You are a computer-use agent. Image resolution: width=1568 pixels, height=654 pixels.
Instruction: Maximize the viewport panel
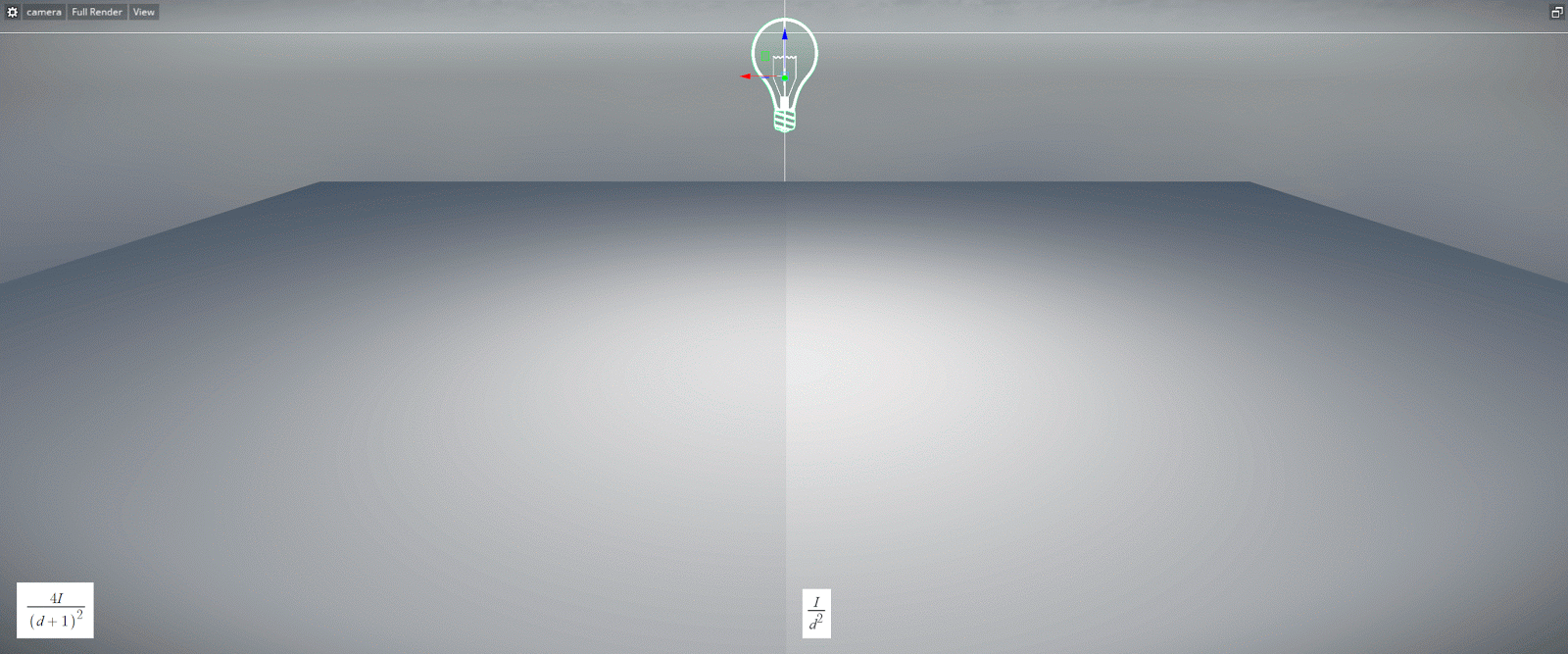(x=1556, y=12)
